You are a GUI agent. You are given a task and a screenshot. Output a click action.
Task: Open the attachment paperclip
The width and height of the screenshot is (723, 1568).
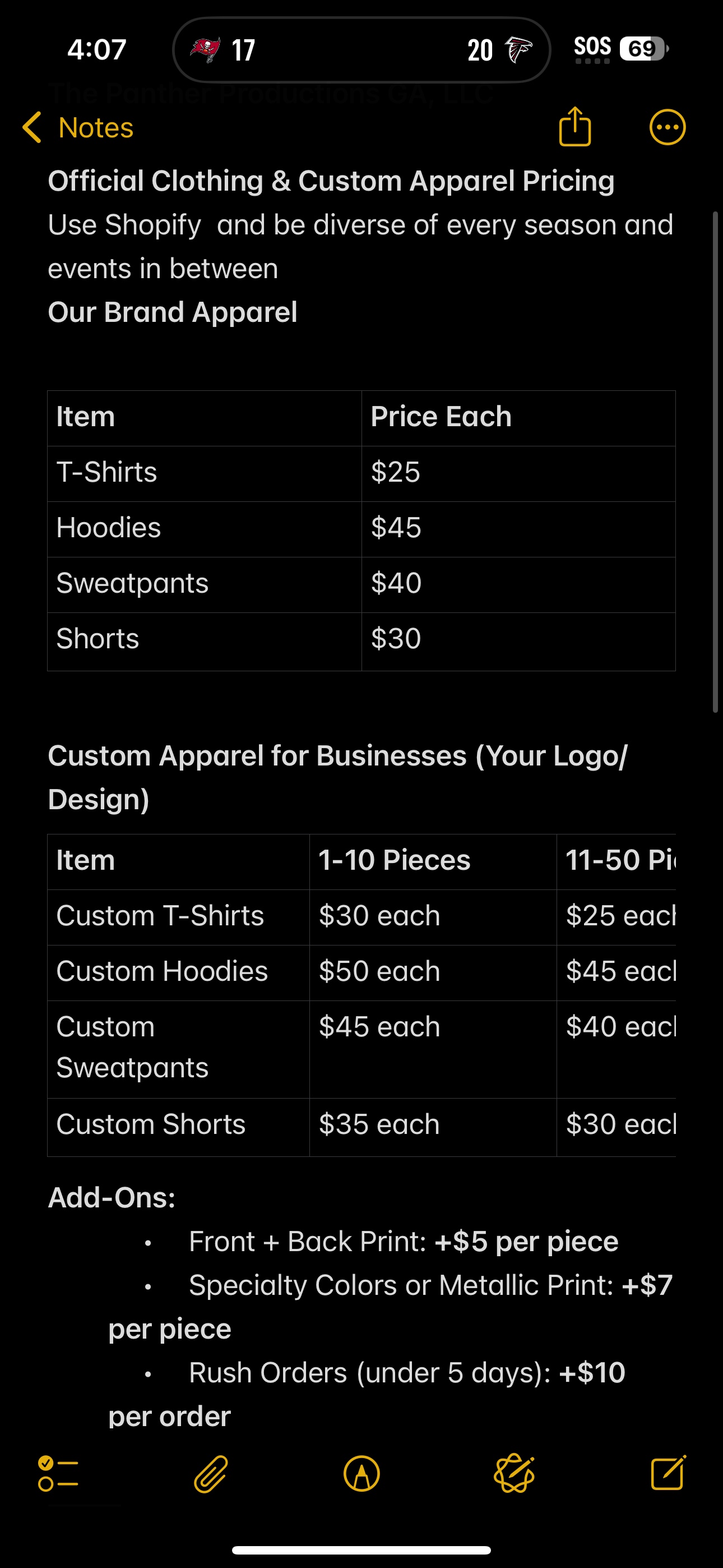[x=211, y=1474]
